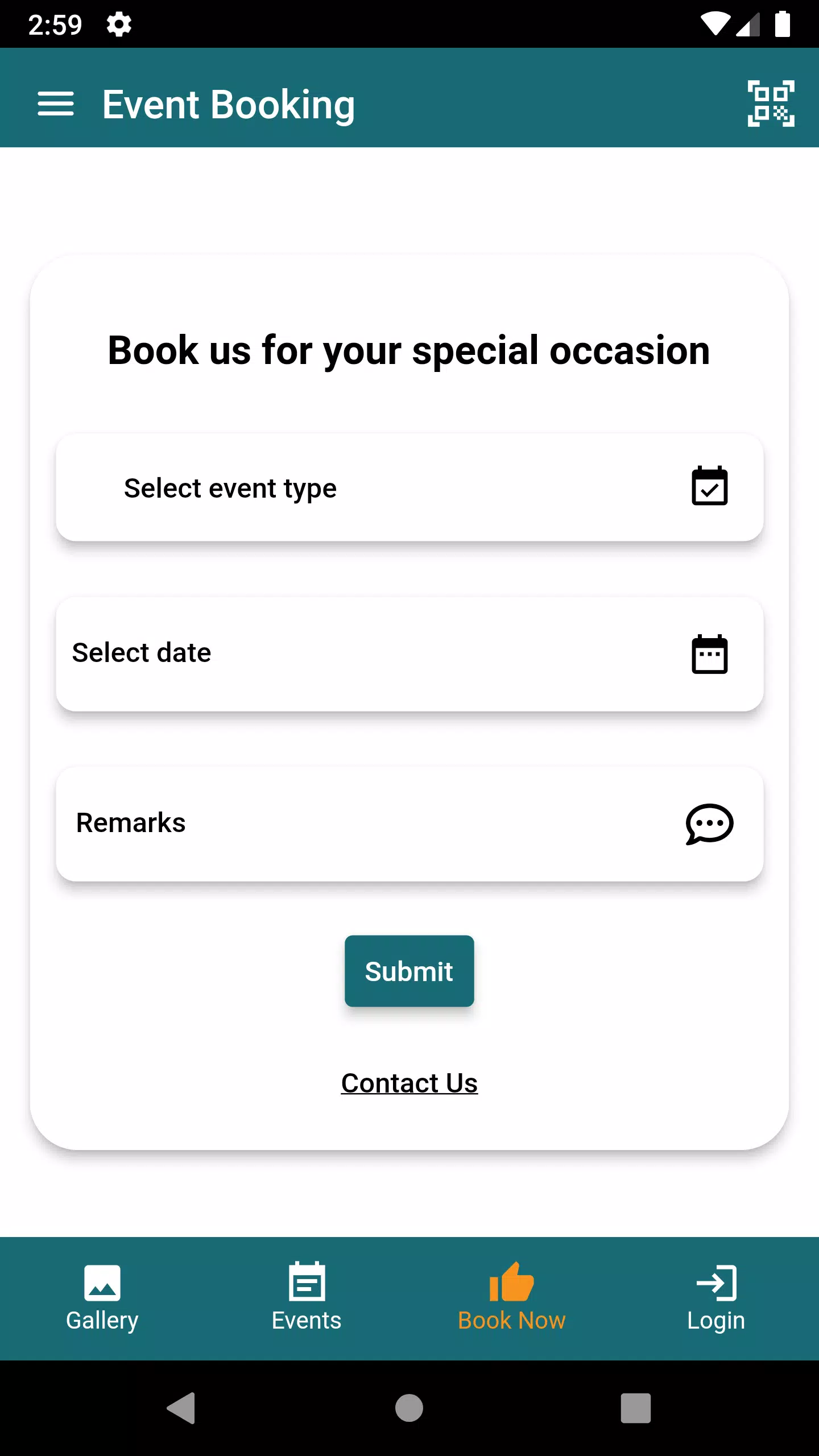Go back using system back button
This screenshot has height=1456, width=819.
pyautogui.click(x=181, y=1408)
